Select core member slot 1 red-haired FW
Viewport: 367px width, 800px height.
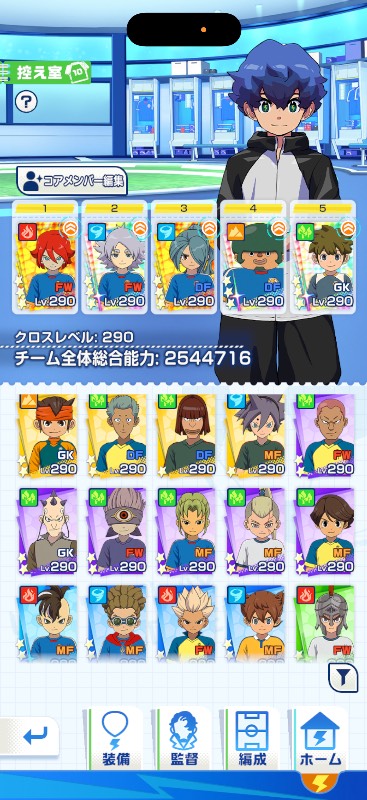(45, 257)
